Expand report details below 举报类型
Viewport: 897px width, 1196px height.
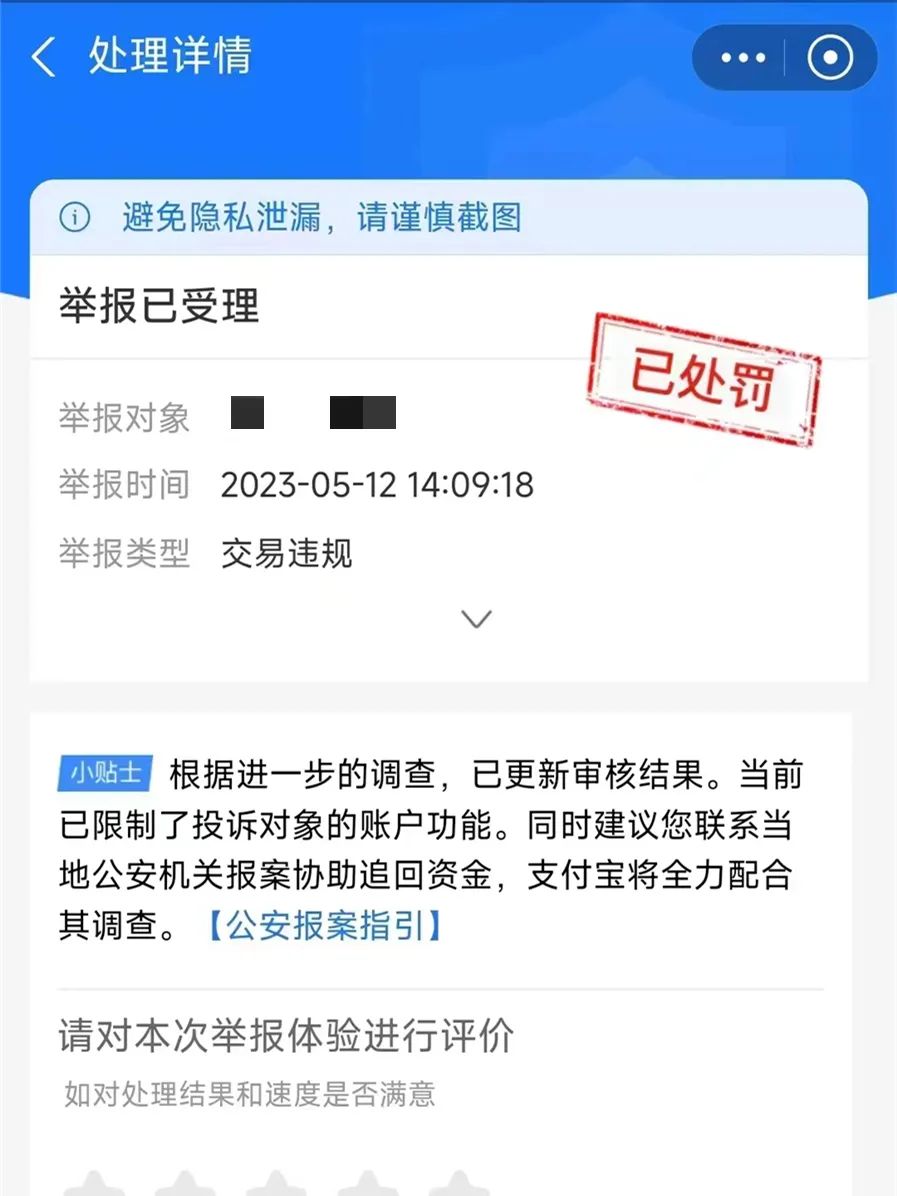click(476, 619)
